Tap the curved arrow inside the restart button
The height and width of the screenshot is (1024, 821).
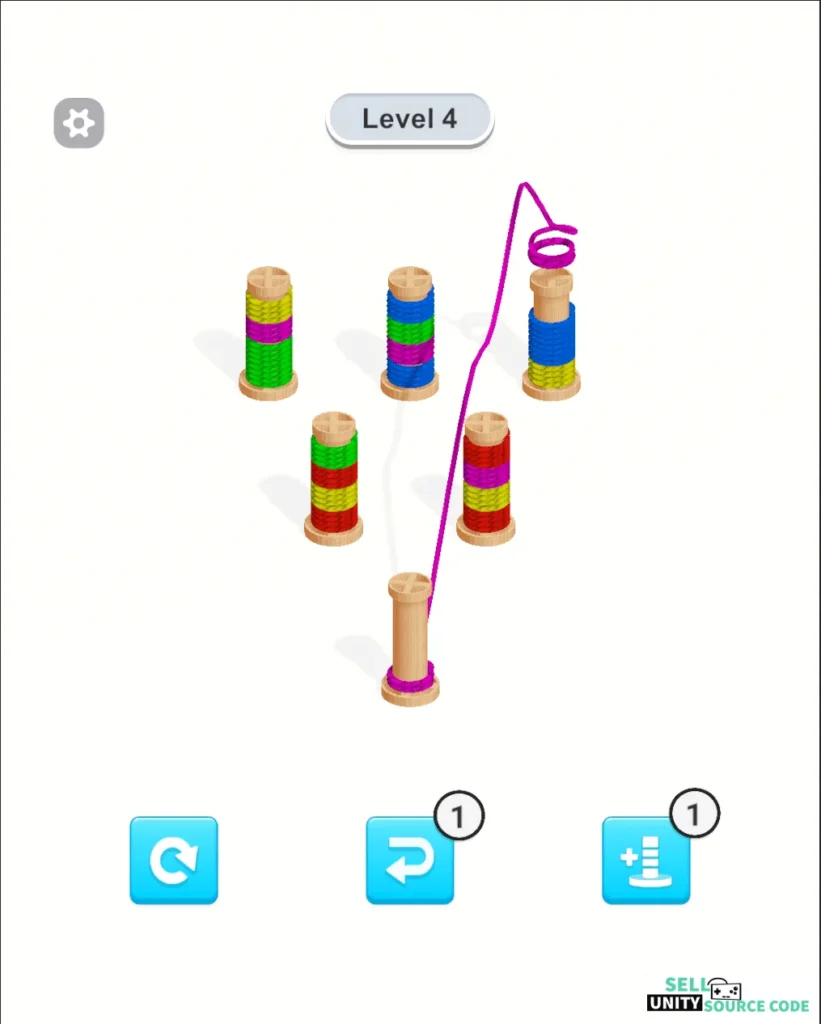pyautogui.click(x=173, y=860)
